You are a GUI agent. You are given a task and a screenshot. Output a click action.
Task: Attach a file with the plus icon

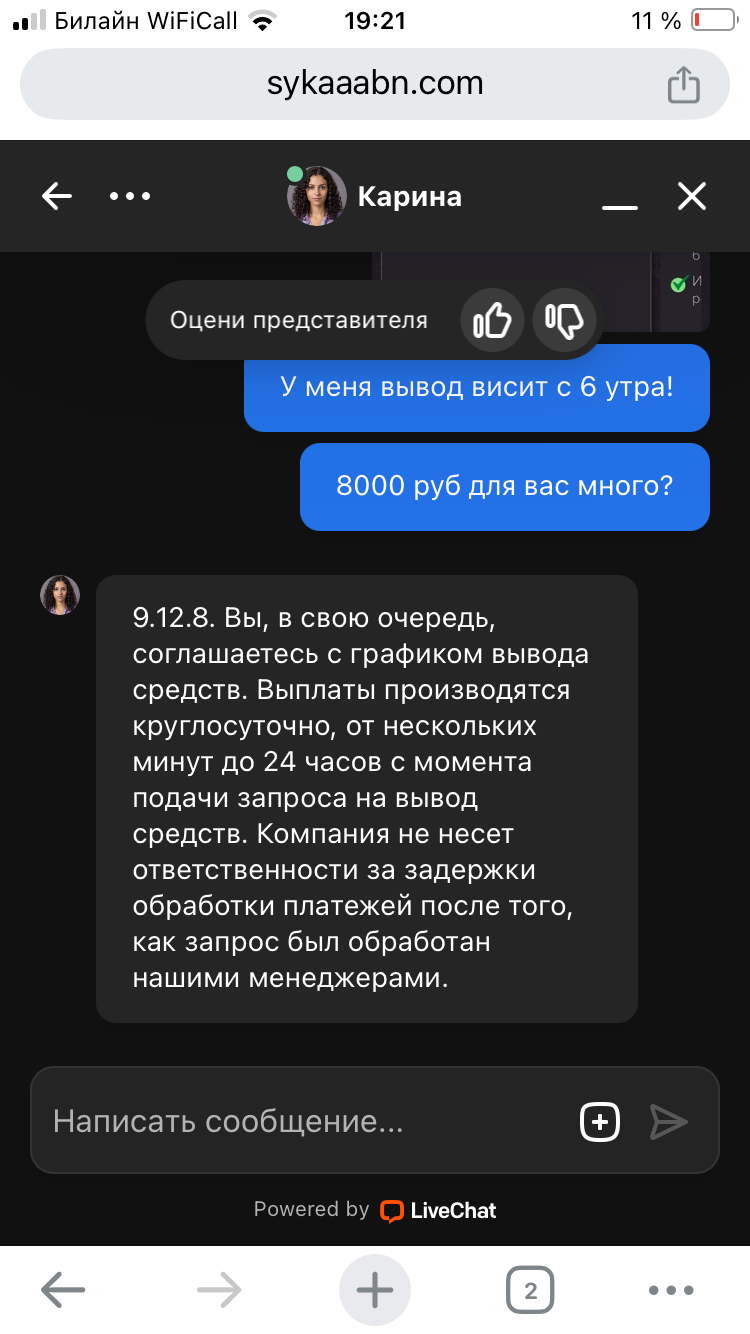pyautogui.click(x=600, y=1121)
